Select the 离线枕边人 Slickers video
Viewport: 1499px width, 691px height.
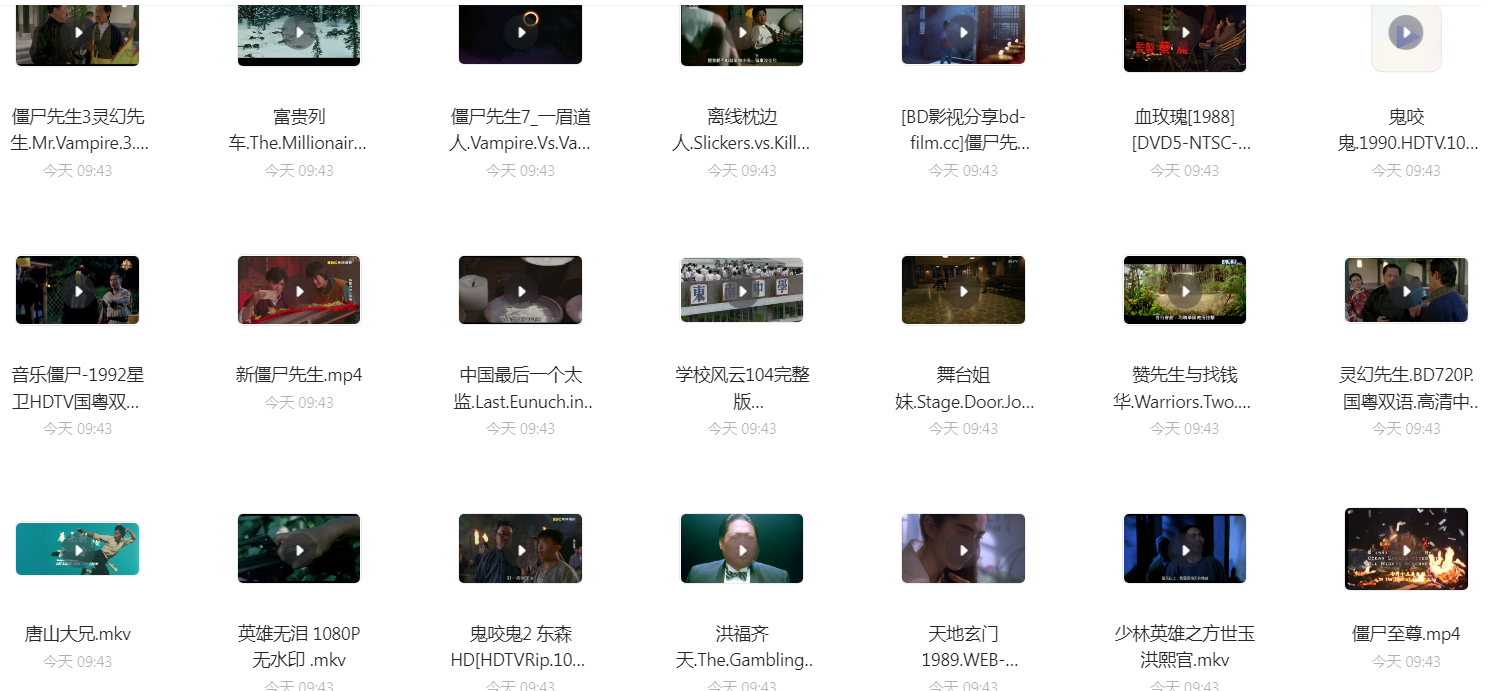[x=742, y=33]
